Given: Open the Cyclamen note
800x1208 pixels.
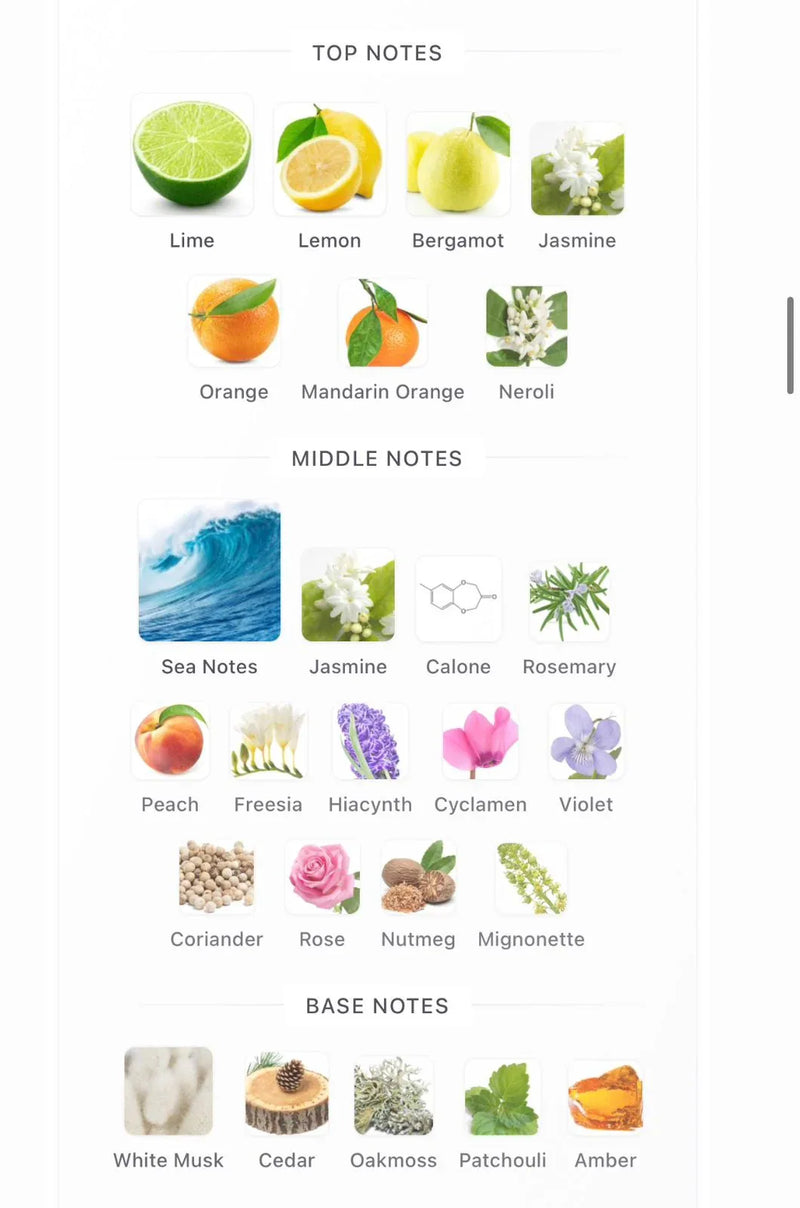Looking at the screenshot, I should [480, 741].
